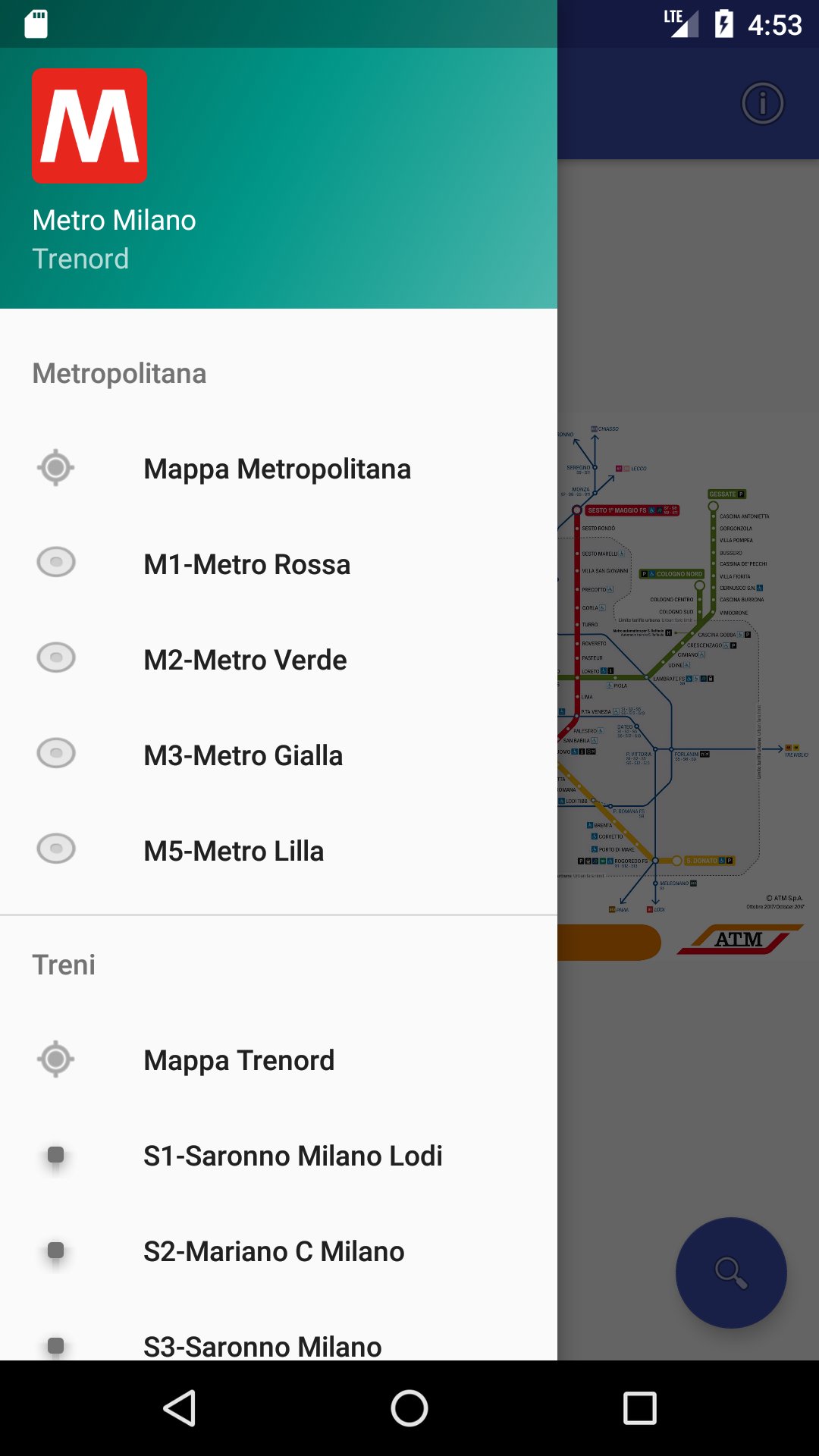This screenshot has width=819, height=1456.
Task: Expand the Metropolitana section header
Action: (x=119, y=373)
